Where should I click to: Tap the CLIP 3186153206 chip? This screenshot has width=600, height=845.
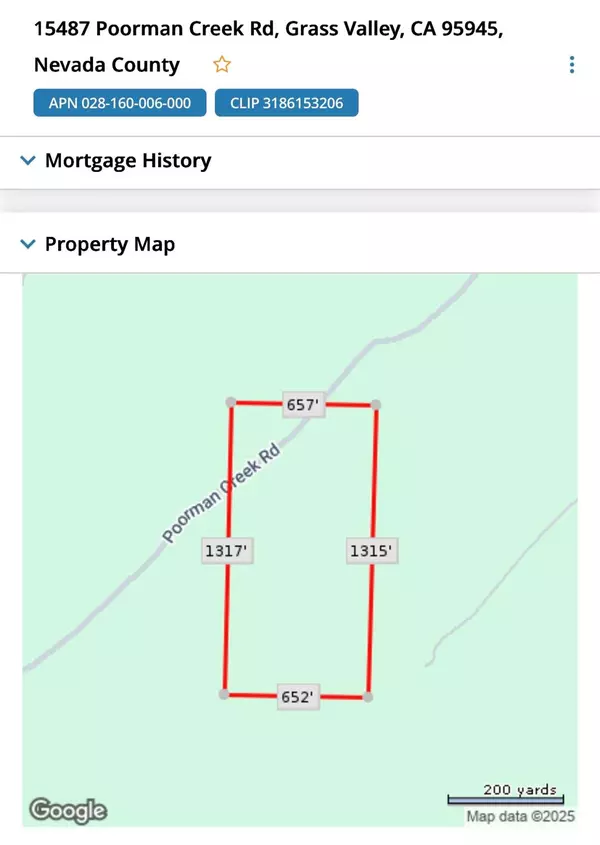coord(286,103)
